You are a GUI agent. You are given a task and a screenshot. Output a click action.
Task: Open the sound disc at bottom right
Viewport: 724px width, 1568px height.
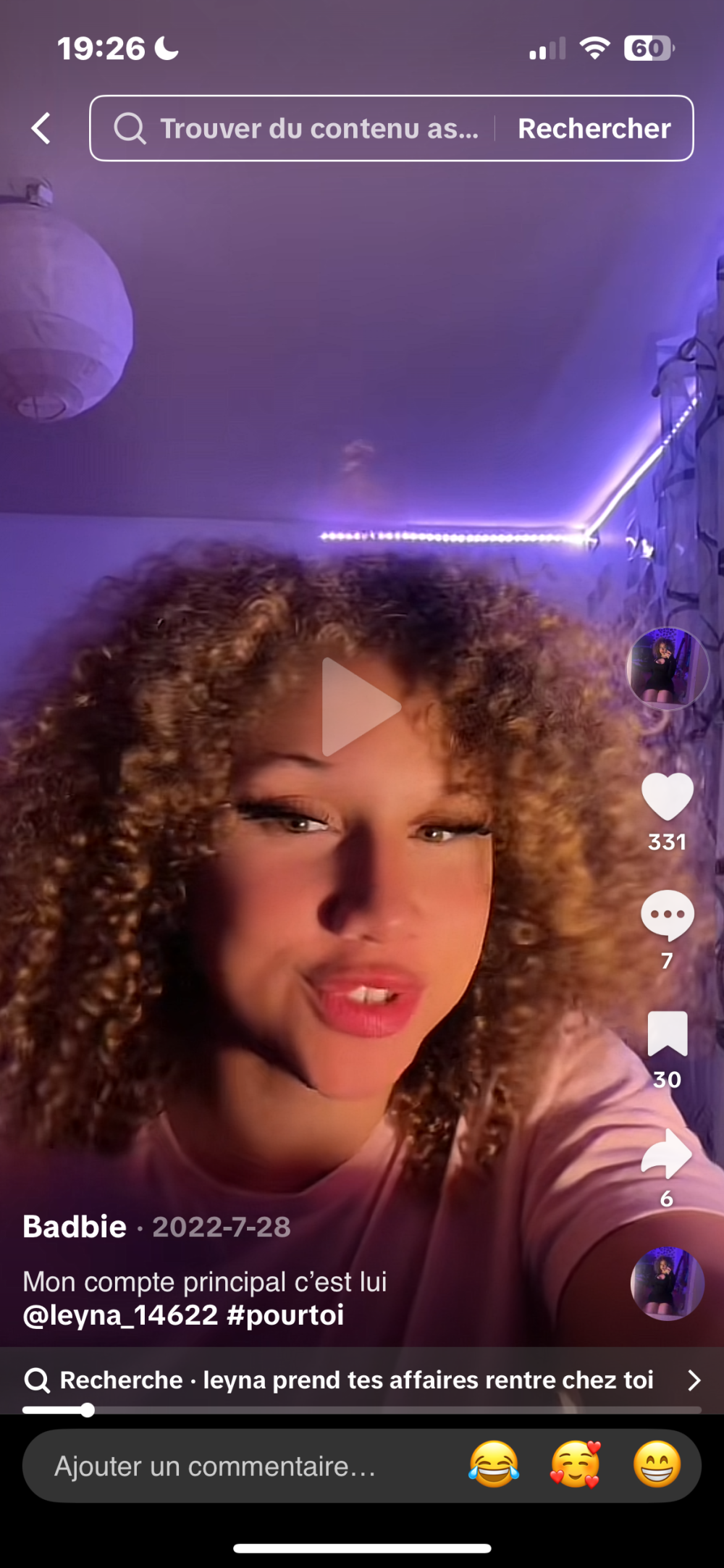pos(667,1283)
